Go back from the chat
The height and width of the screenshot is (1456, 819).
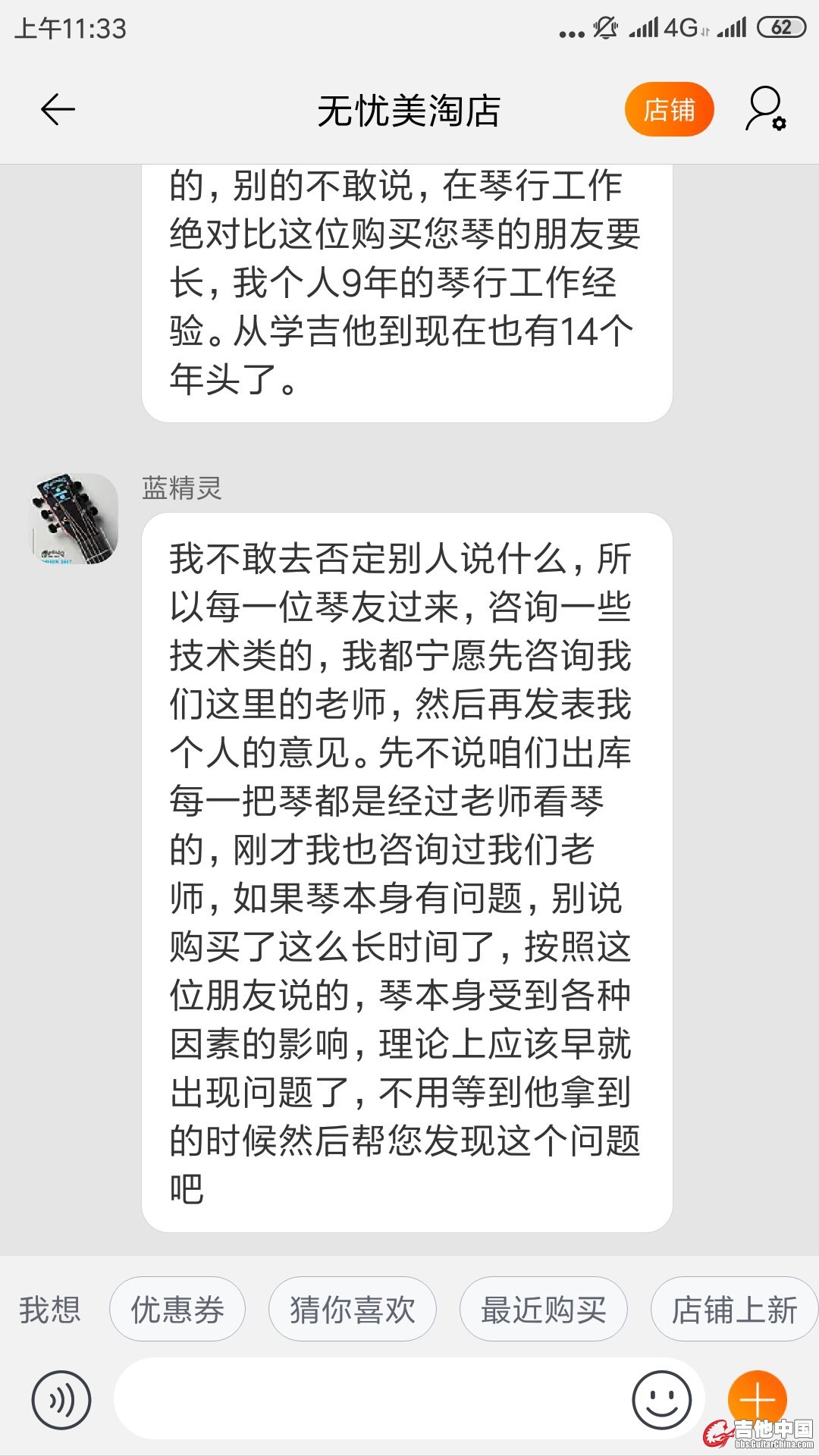[x=58, y=110]
